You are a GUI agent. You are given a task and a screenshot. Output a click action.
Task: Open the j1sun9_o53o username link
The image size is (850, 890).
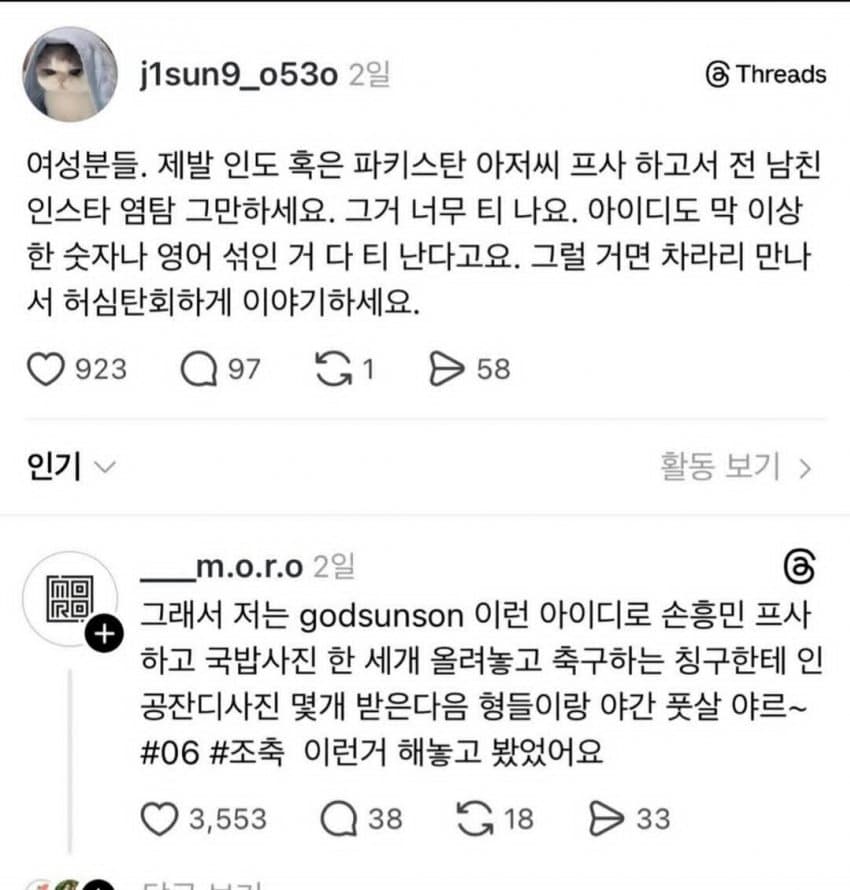pos(238,76)
